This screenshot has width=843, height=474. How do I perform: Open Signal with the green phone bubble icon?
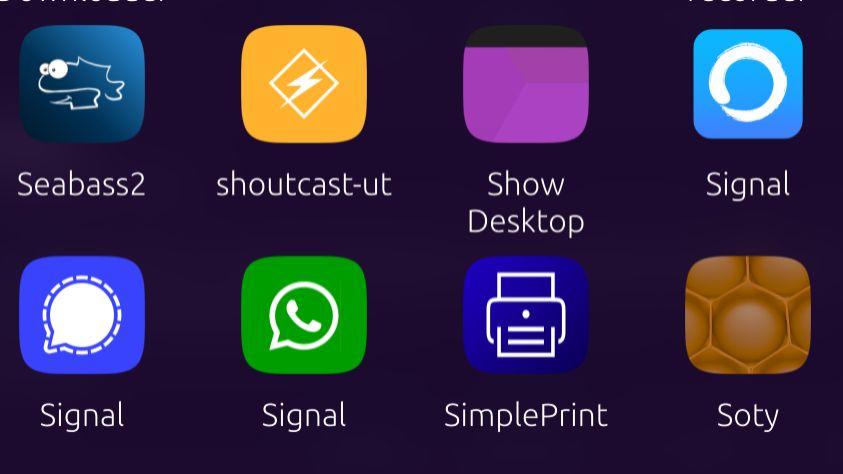304,315
